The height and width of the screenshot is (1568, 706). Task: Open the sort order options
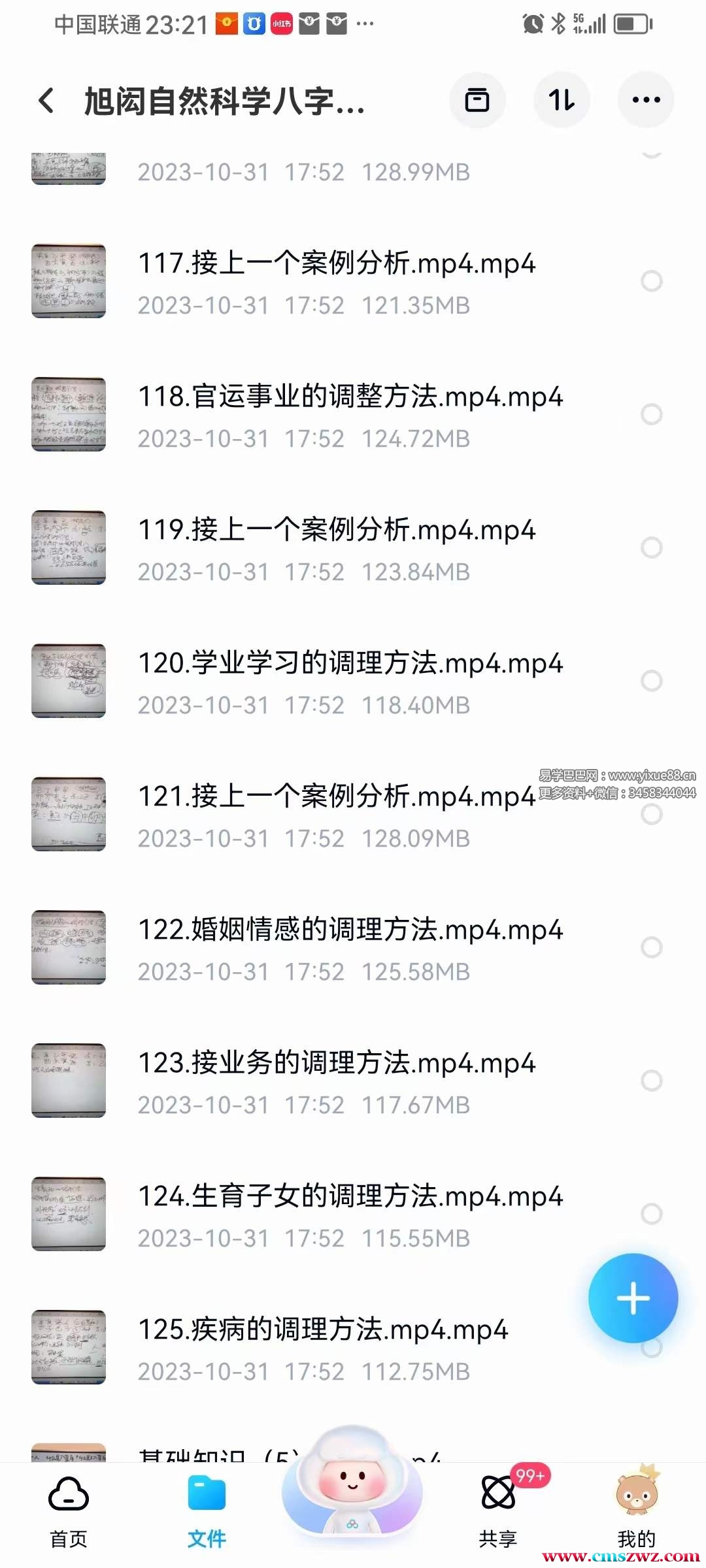coord(562,101)
